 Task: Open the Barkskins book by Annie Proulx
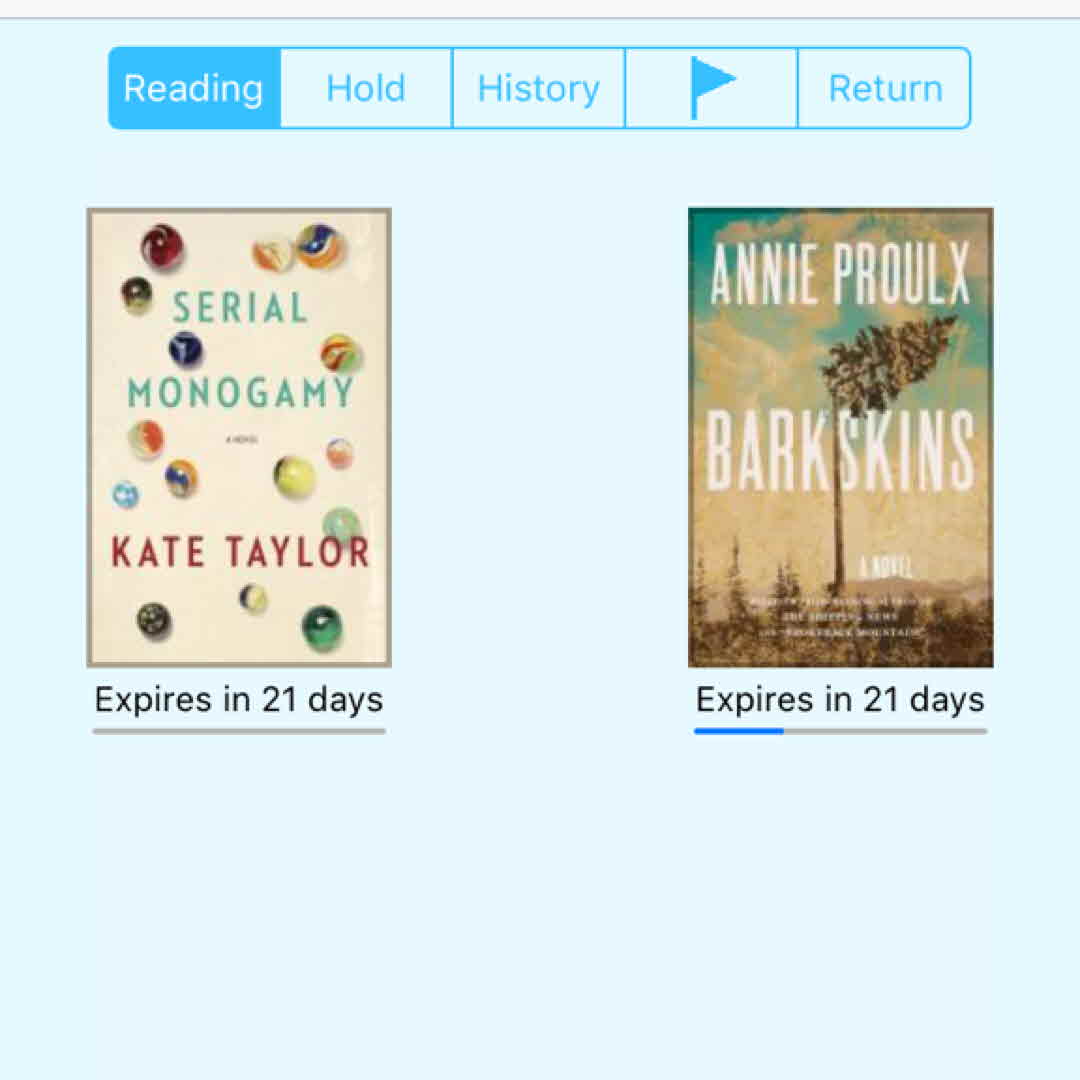click(x=840, y=437)
